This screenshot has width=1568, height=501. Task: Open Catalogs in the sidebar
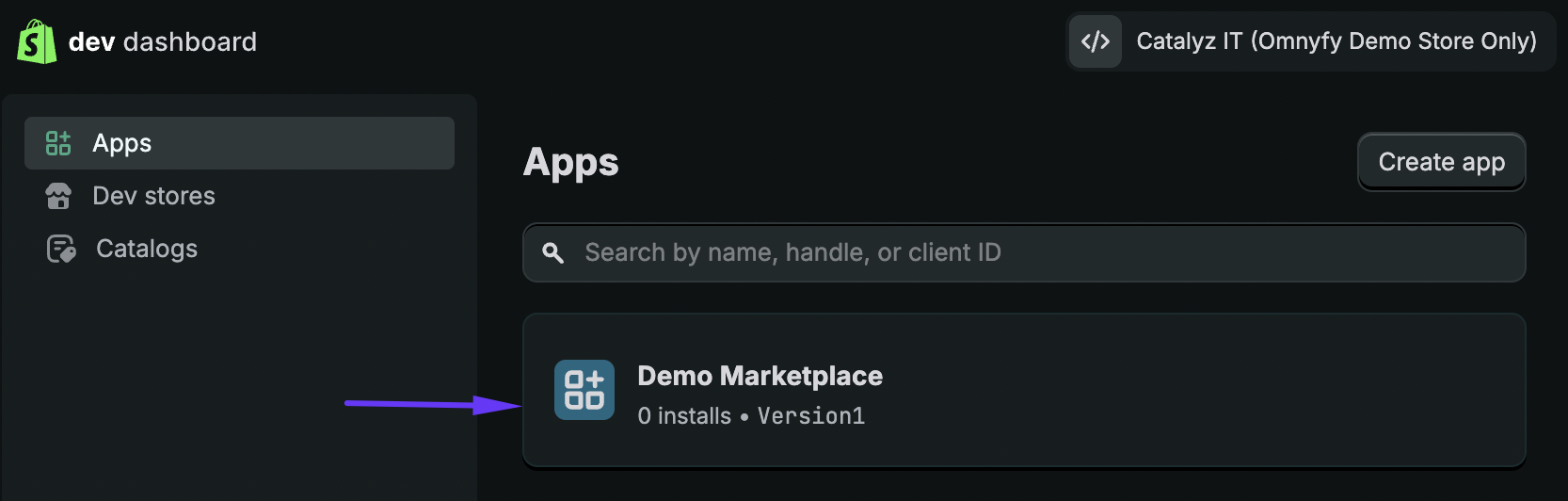click(x=146, y=249)
